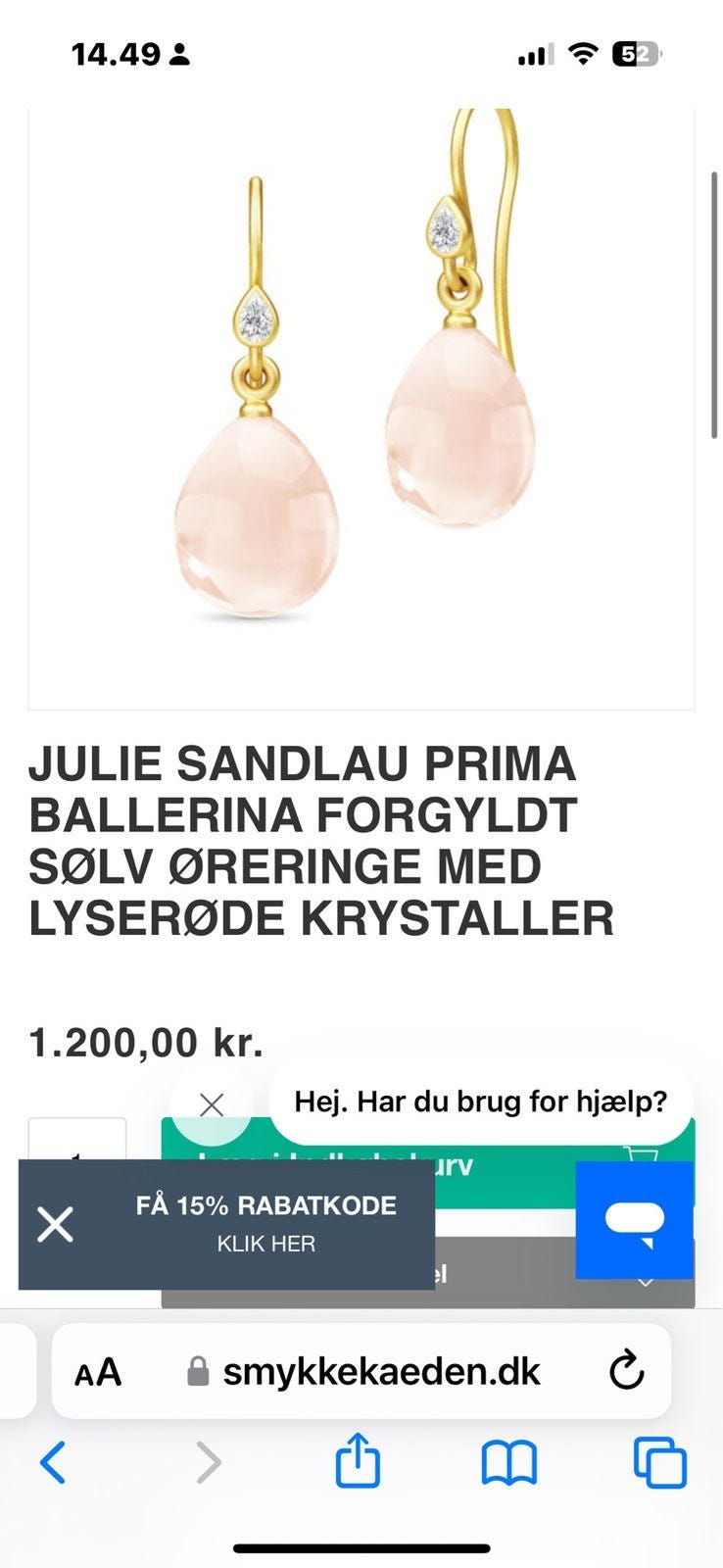
Task: Open text size settings with the AA icon
Action: (98, 1372)
